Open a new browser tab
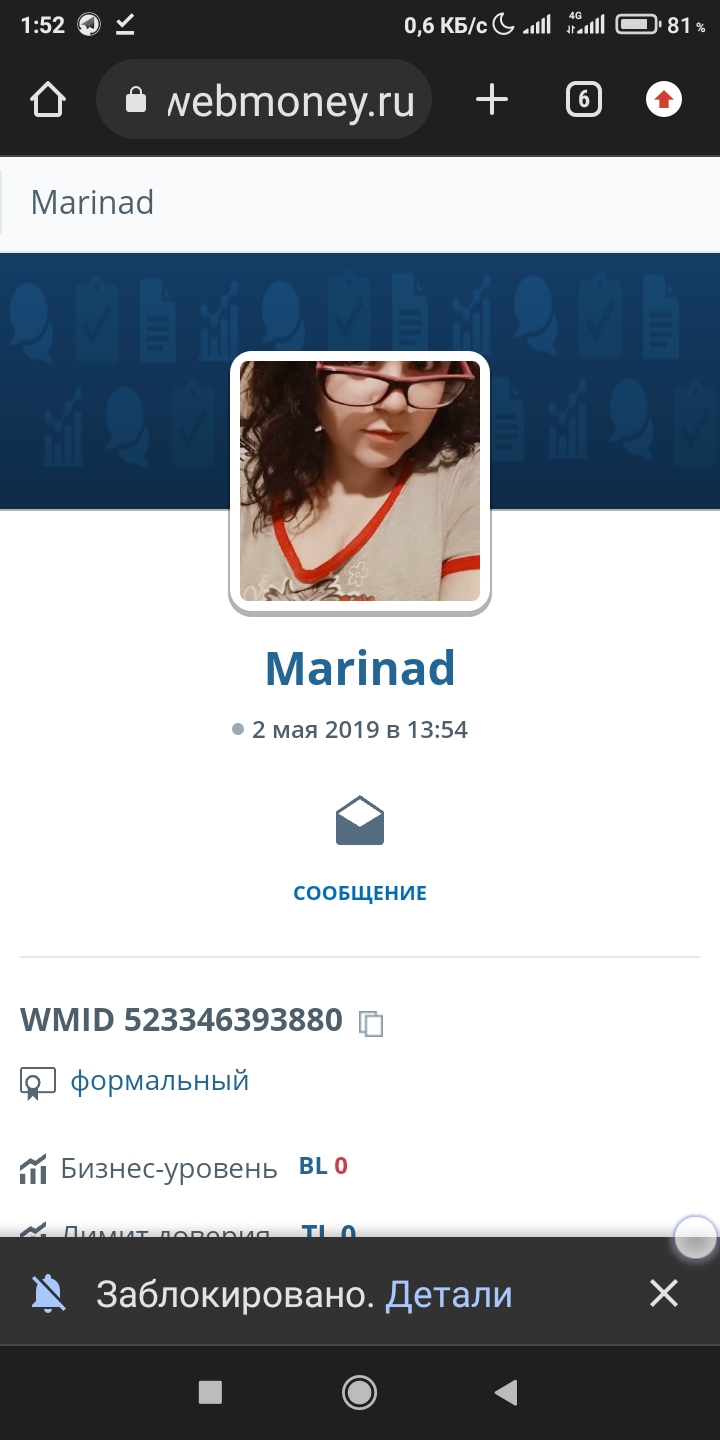Viewport: 720px width, 1440px height. coord(491,100)
